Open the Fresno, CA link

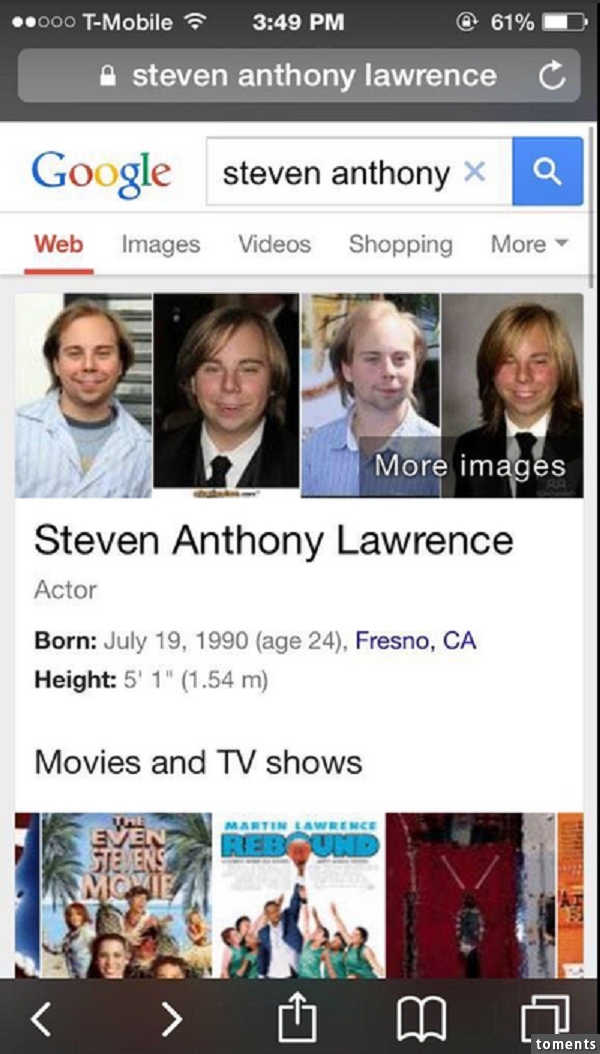point(416,640)
